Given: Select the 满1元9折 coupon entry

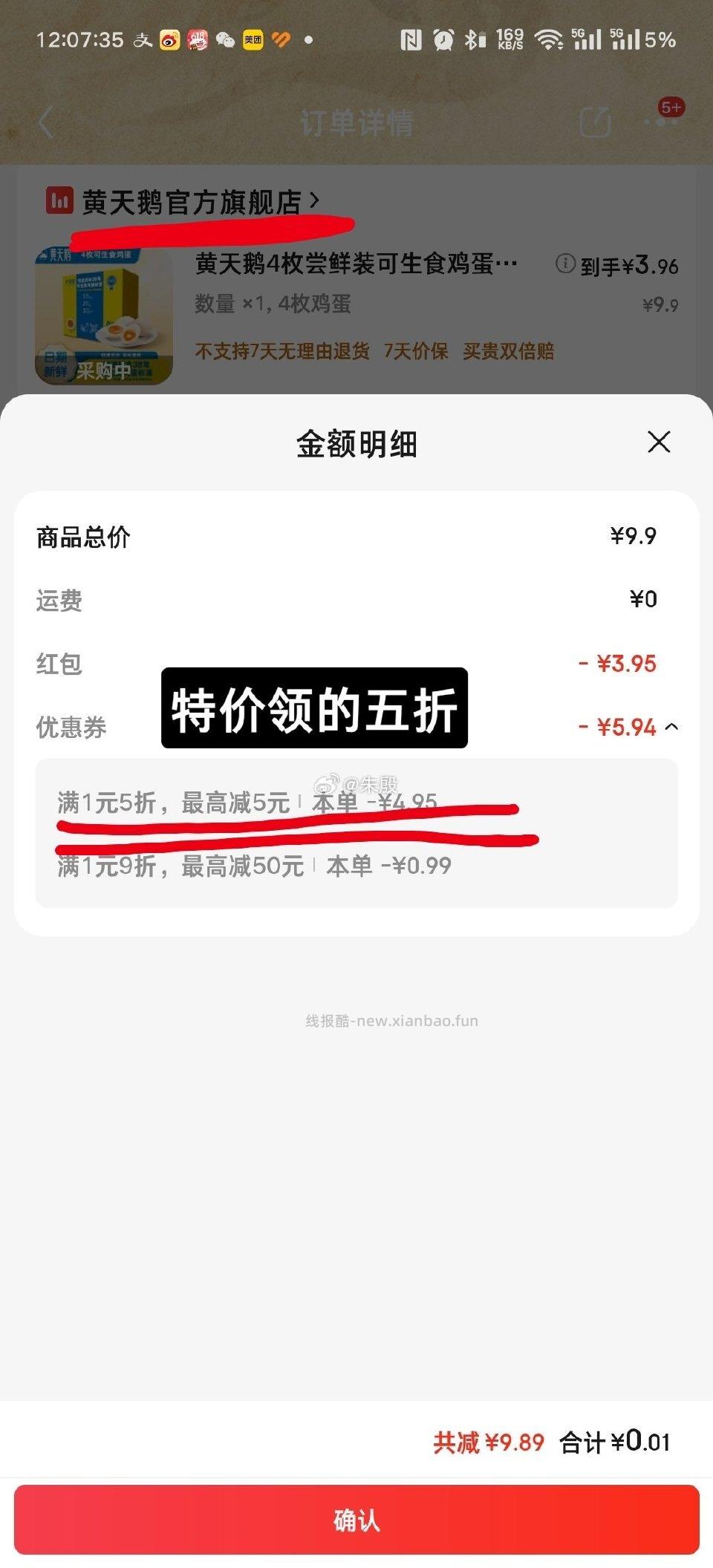Looking at the screenshot, I should [x=256, y=867].
